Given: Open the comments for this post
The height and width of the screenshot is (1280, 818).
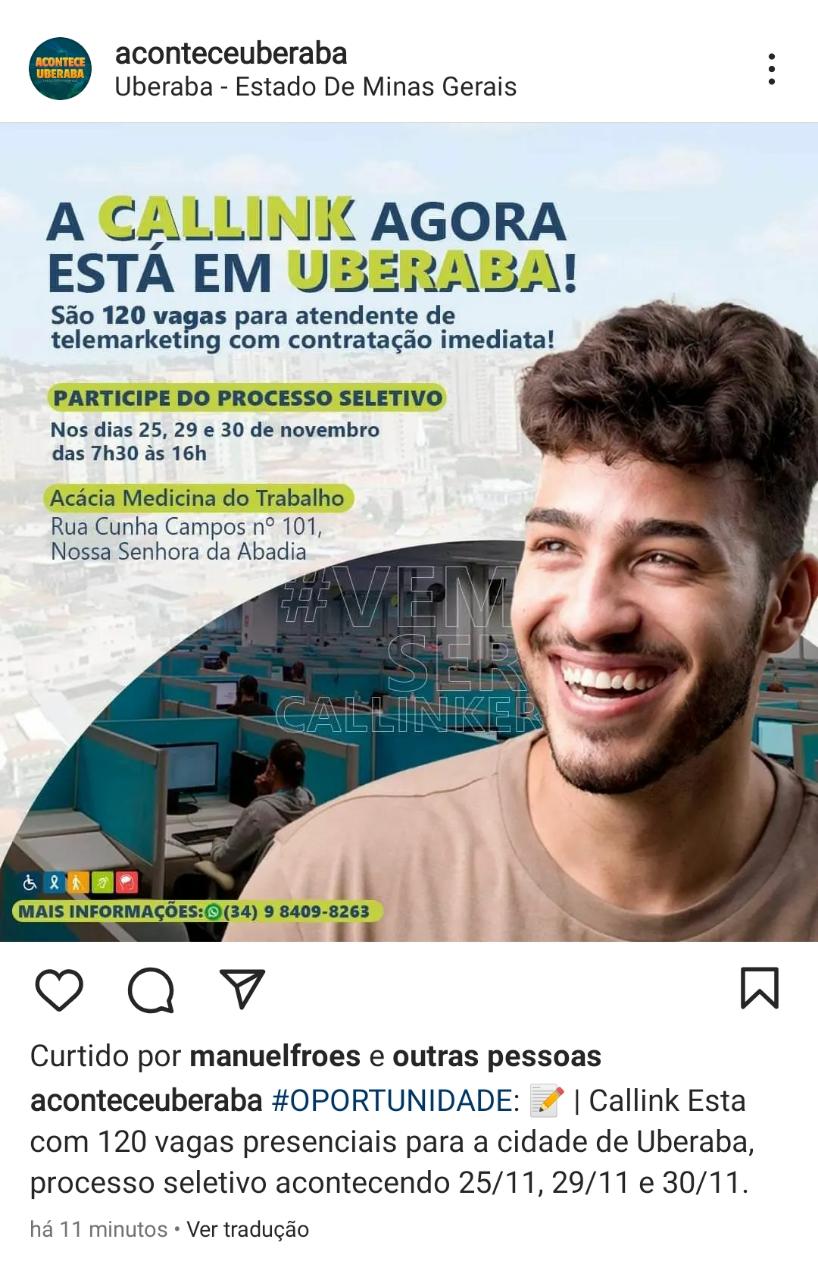Looking at the screenshot, I should tap(151, 989).
